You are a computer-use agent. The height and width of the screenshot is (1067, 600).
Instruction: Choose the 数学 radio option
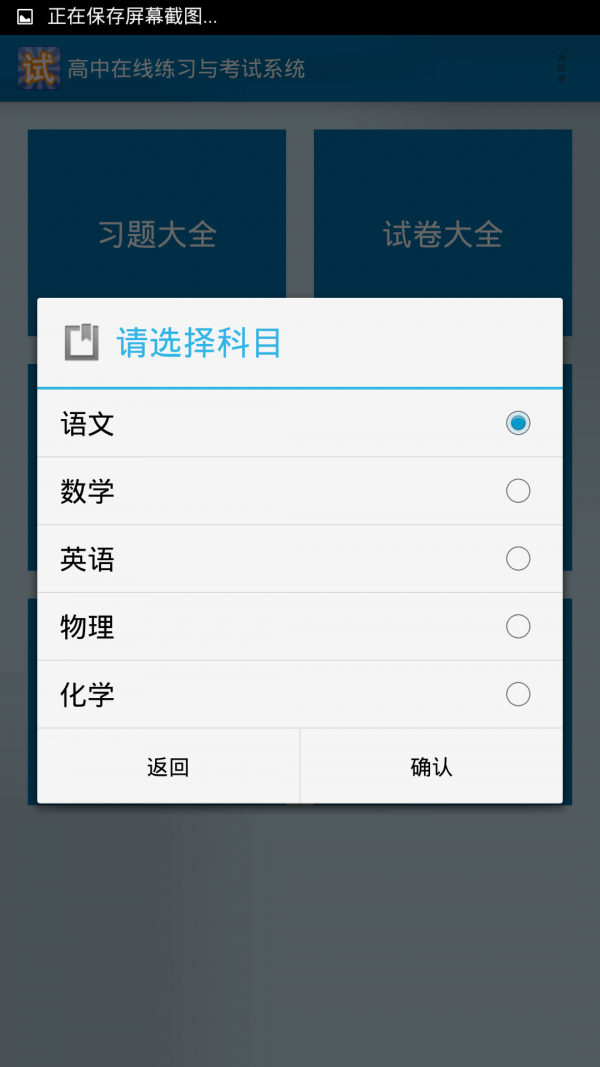pyautogui.click(x=300, y=491)
